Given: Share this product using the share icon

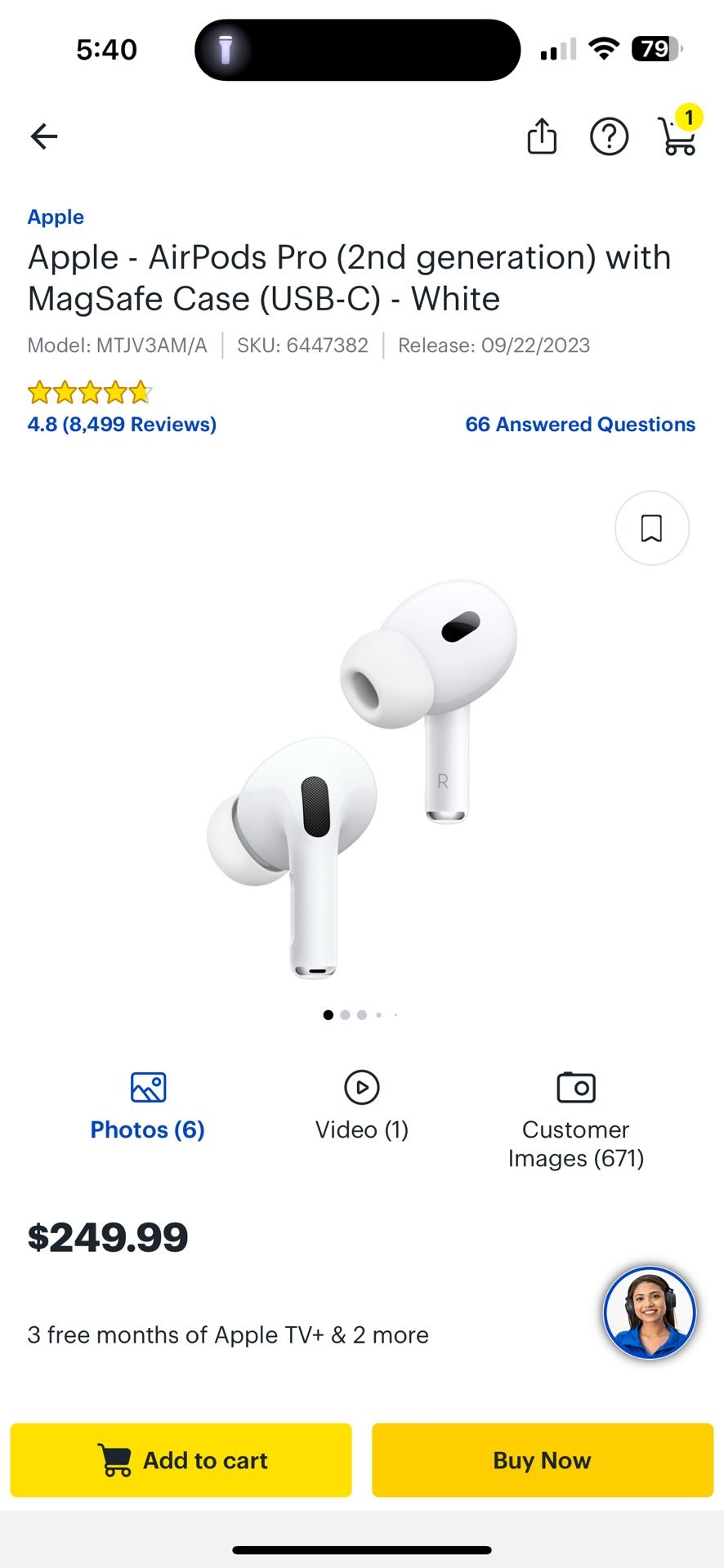Looking at the screenshot, I should point(542,136).
